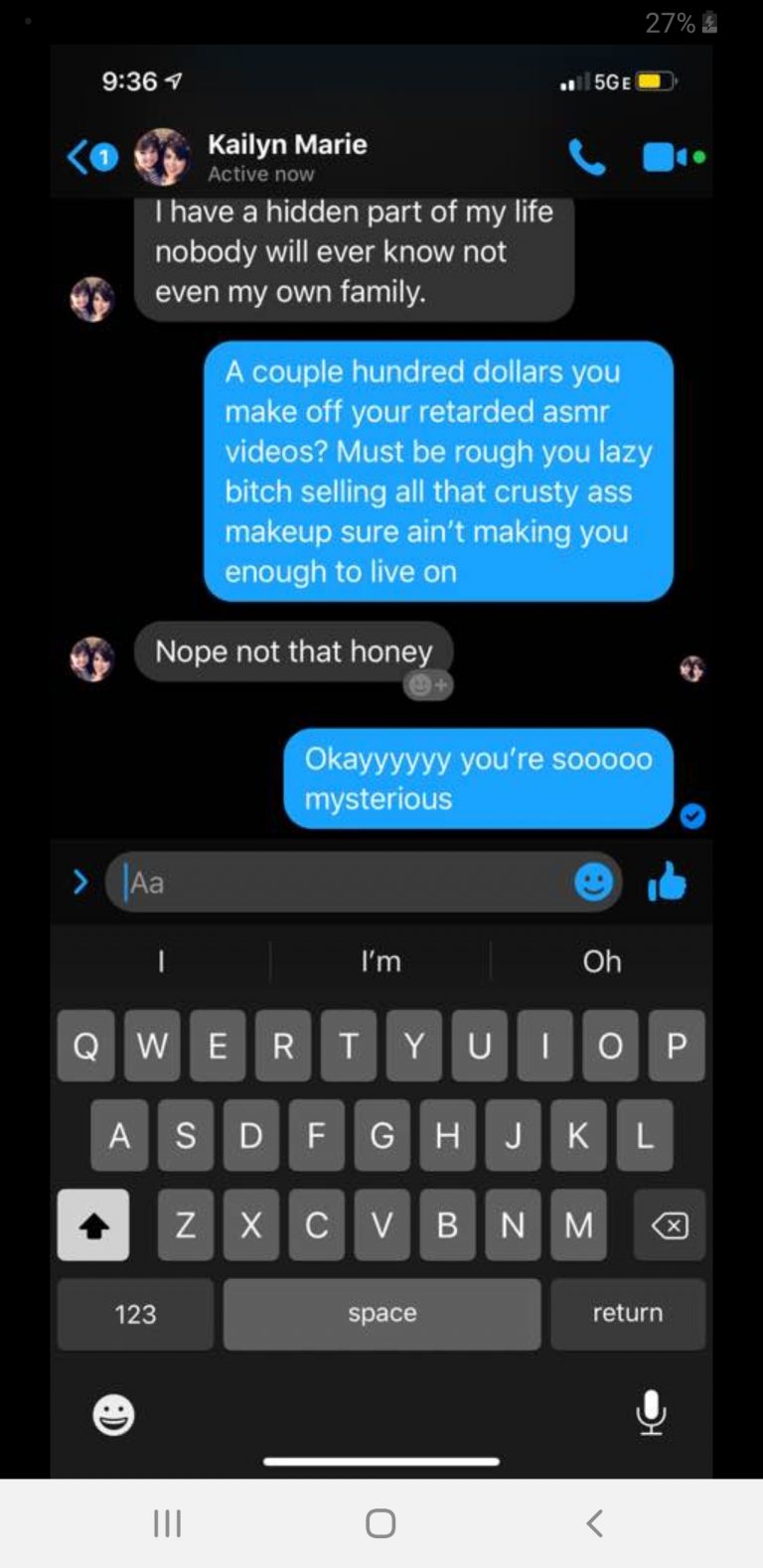Start a voice call with Kailyn Marie

coord(586,157)
